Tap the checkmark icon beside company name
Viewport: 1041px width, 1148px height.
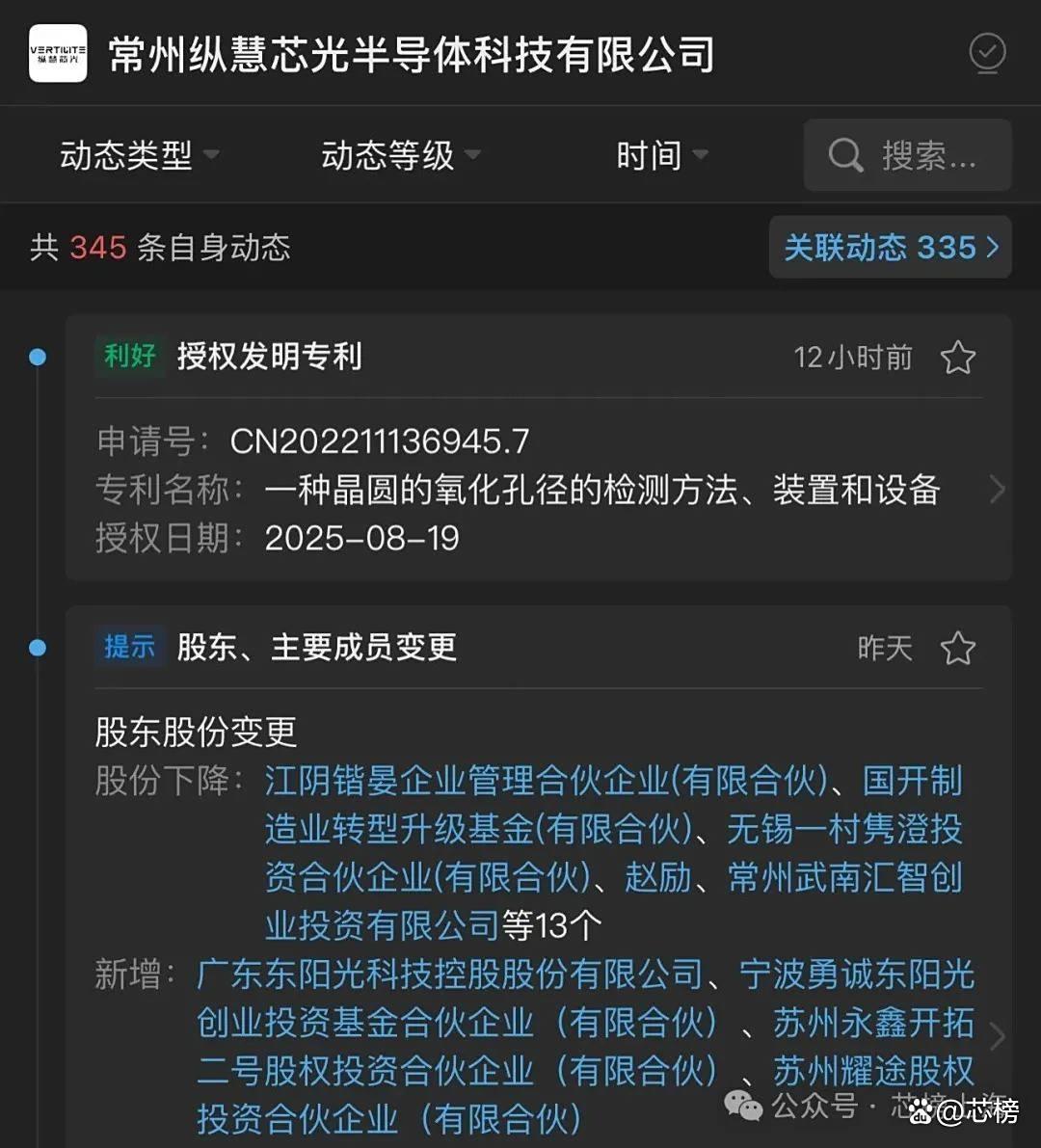987,53
